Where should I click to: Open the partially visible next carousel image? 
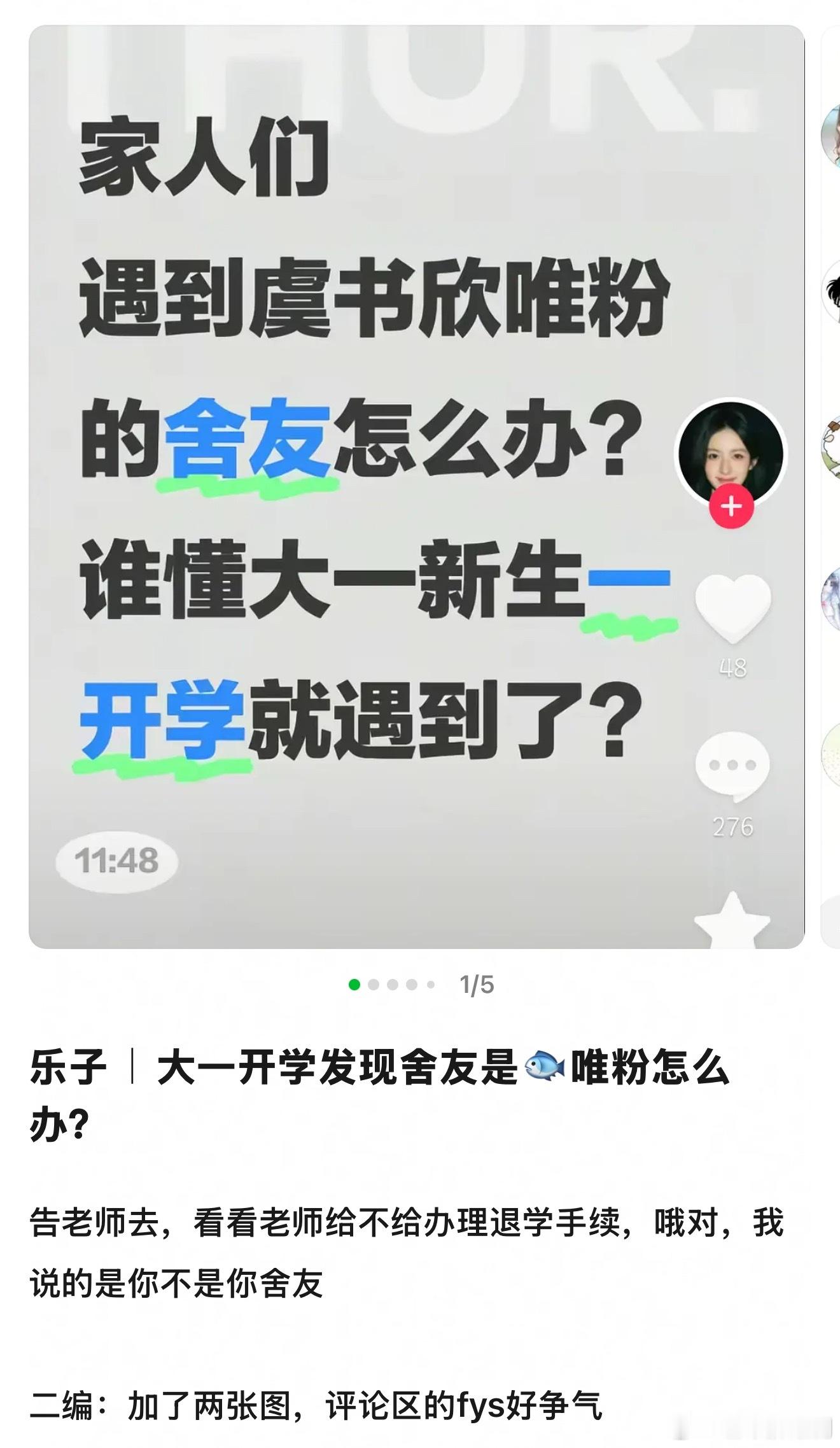click(830, 484)
